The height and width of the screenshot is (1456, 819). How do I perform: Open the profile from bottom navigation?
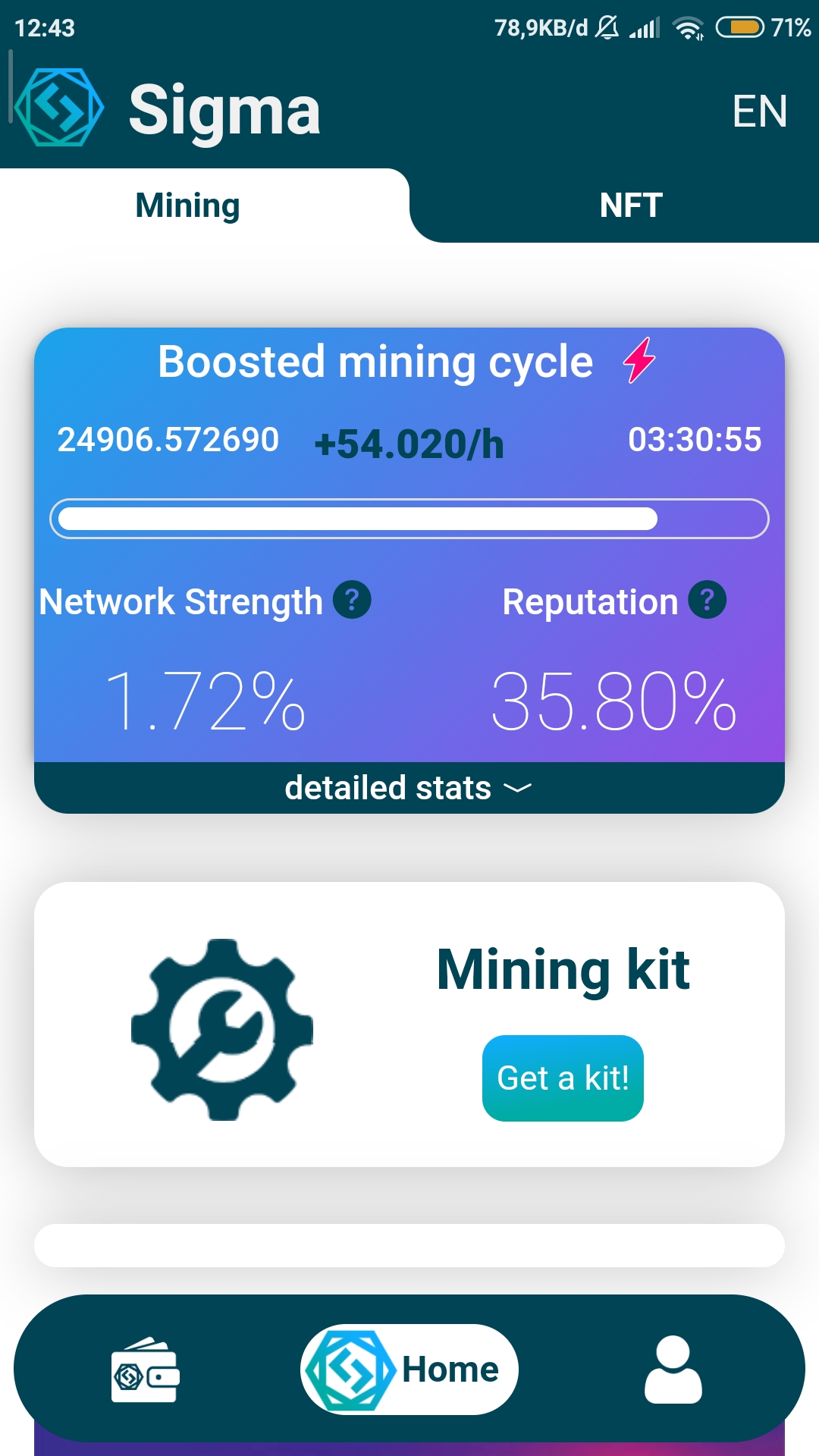(x=673, y=1370)
